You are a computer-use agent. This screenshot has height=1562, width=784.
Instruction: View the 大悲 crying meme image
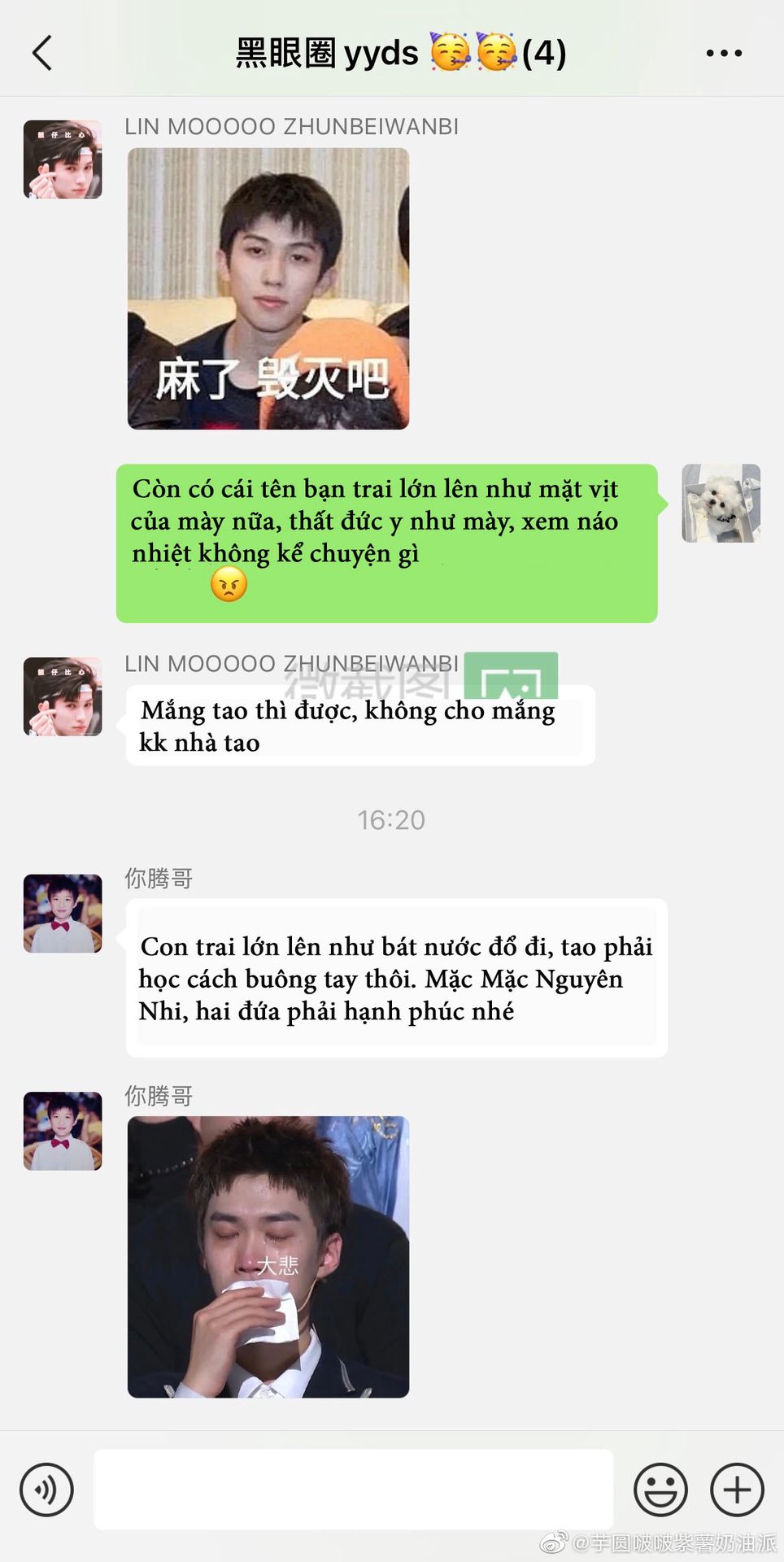click(x=268, y=1257)
